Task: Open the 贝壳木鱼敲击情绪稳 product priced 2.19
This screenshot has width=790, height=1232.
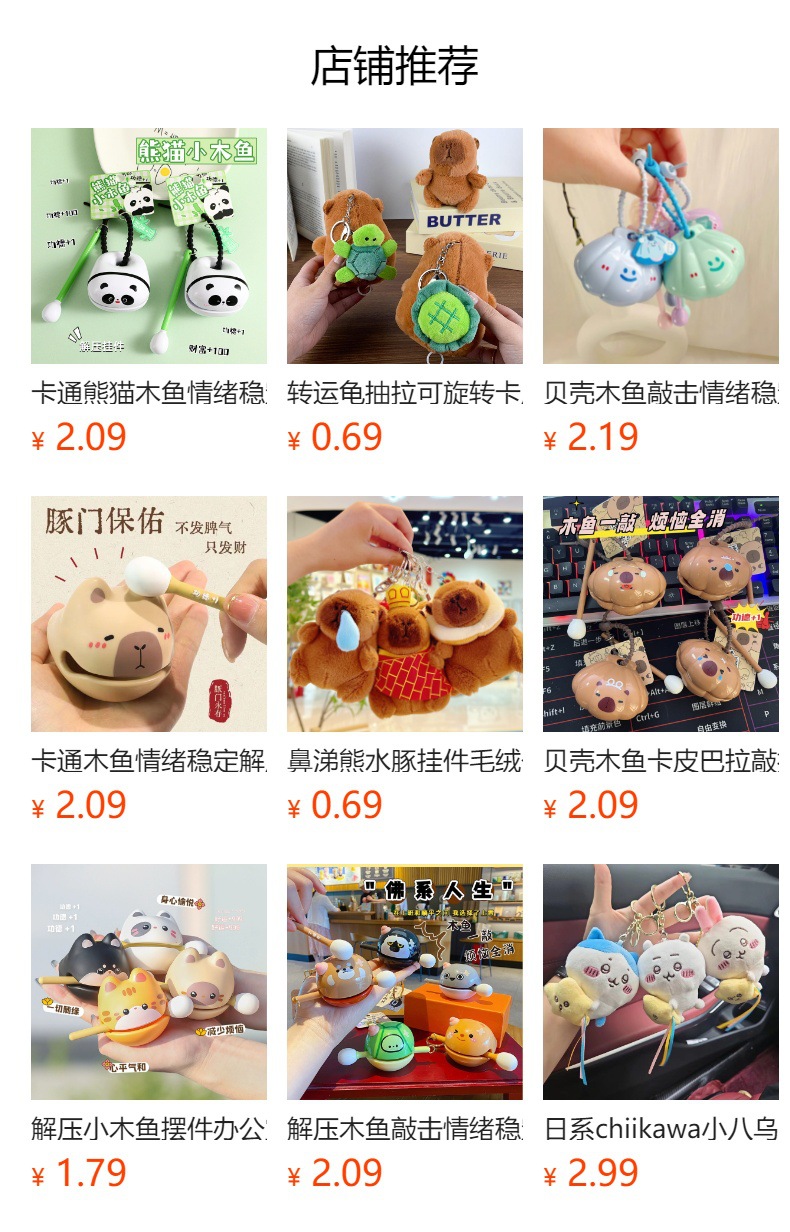Action: tap(661, 292)
